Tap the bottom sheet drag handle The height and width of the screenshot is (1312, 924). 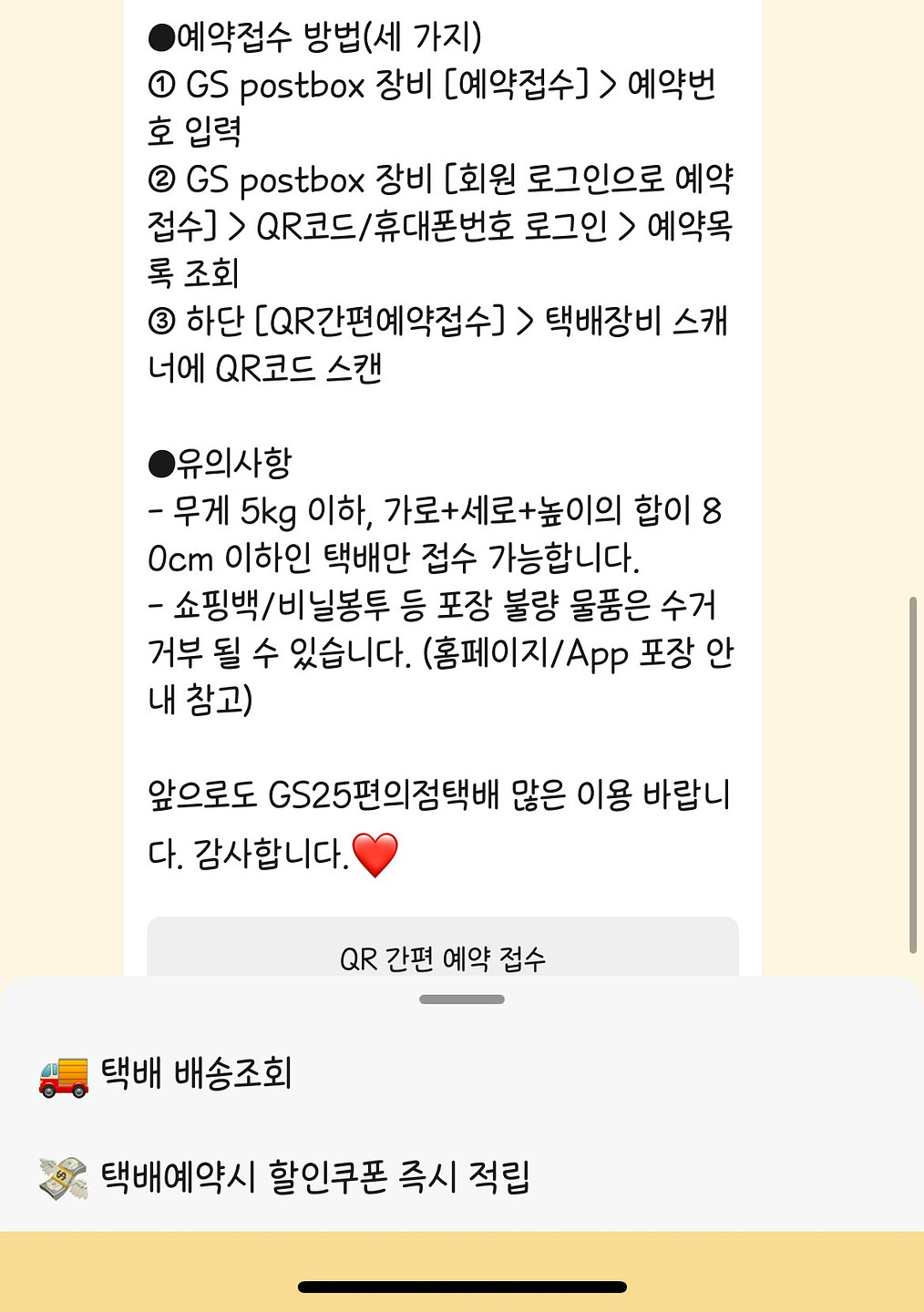click(461, 999)
